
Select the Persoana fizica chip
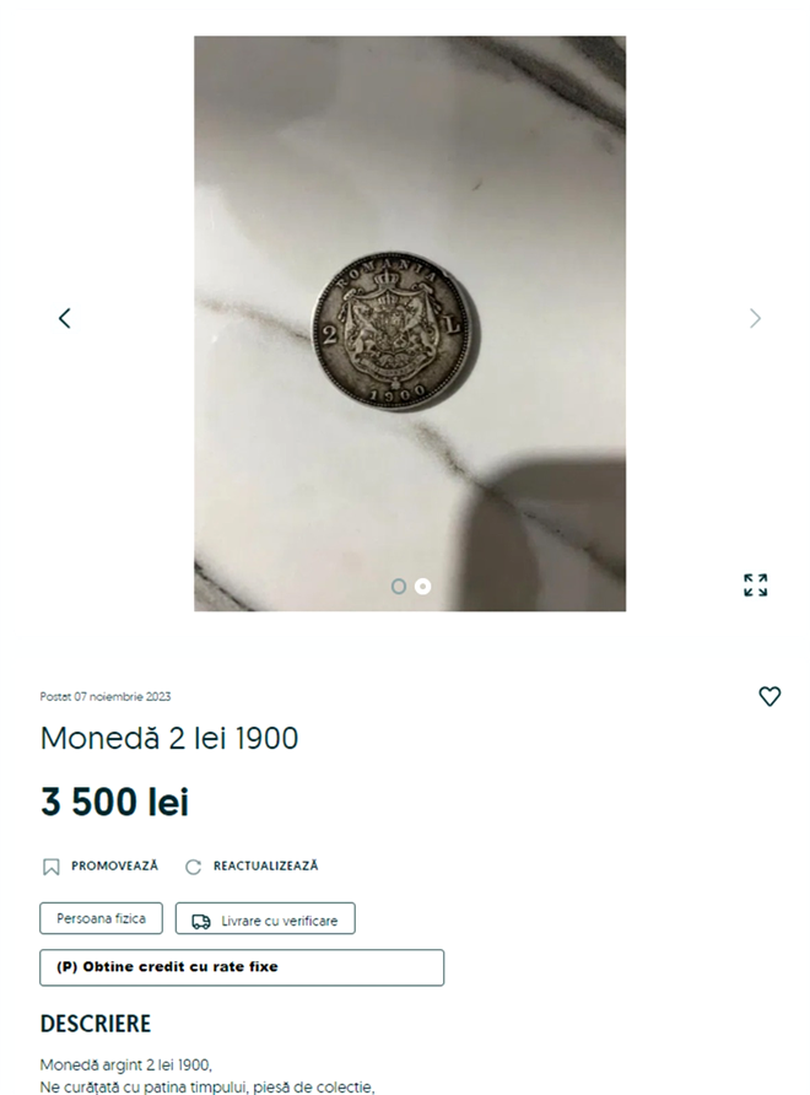point(101,918)
